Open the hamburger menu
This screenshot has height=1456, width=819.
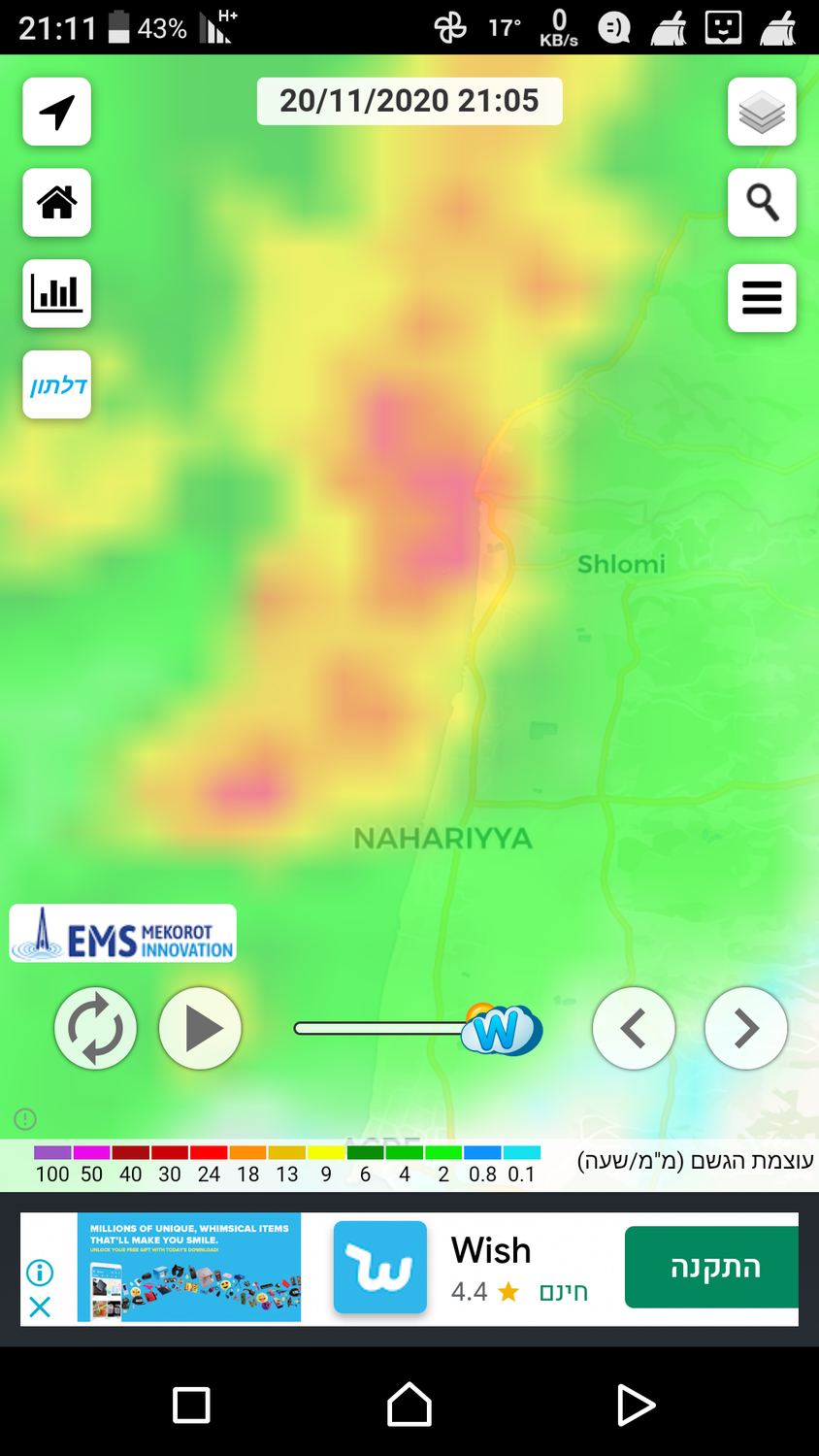[762, 297]
